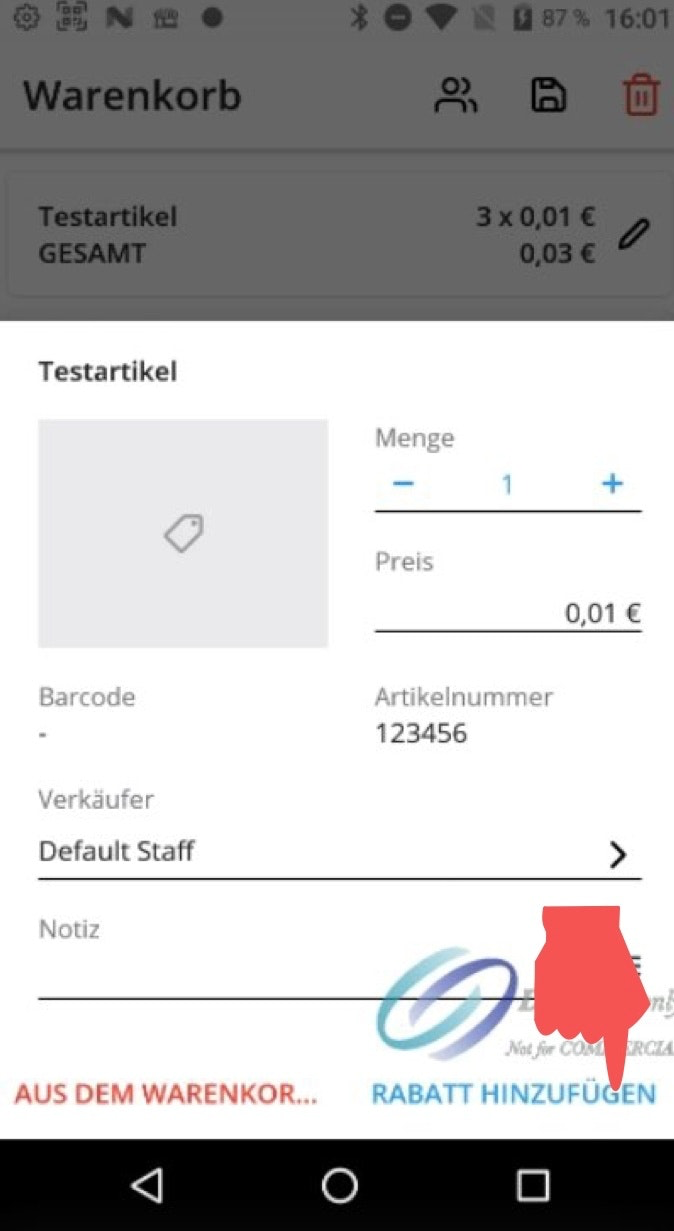The width and height of the screenshot is (674, 1231).
Task: Open the customer selection icon
Action: [456, 96]
